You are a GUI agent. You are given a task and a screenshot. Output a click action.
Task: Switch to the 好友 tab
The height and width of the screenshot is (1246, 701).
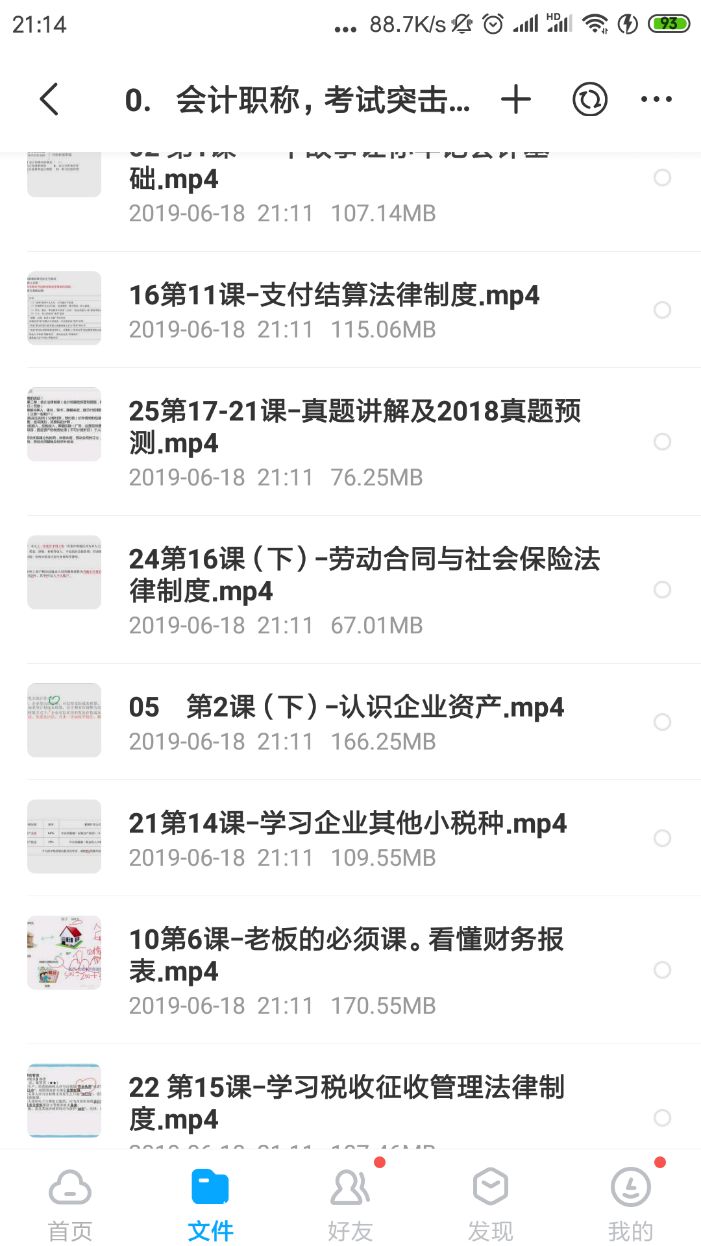point(350,1204)
